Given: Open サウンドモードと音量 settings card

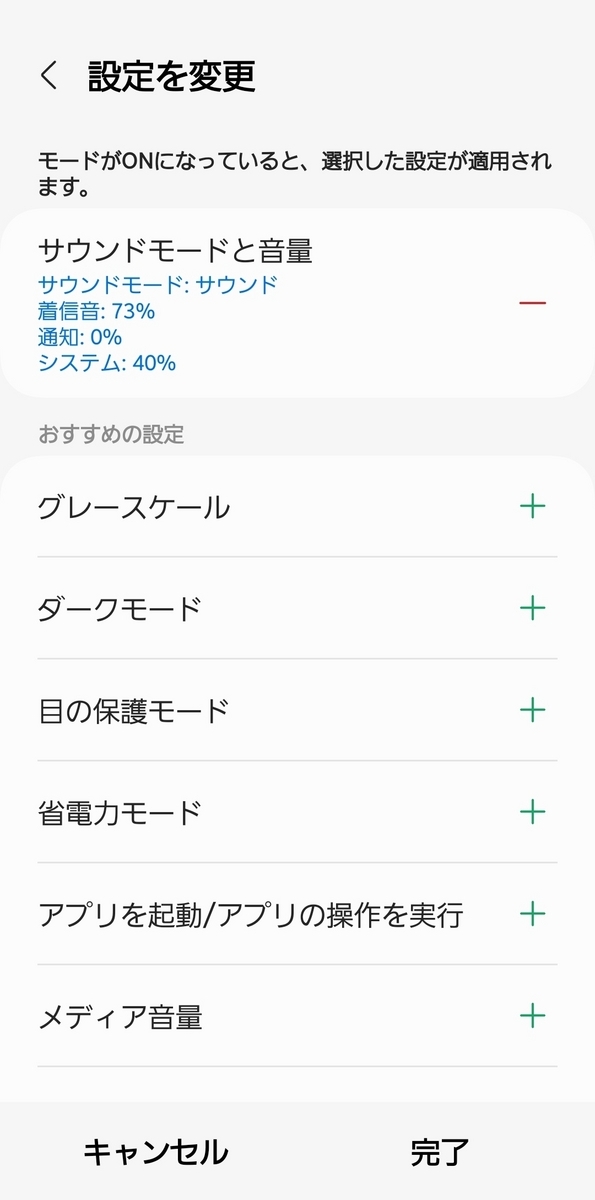Looking at the screenshot, I should point(297,303).
